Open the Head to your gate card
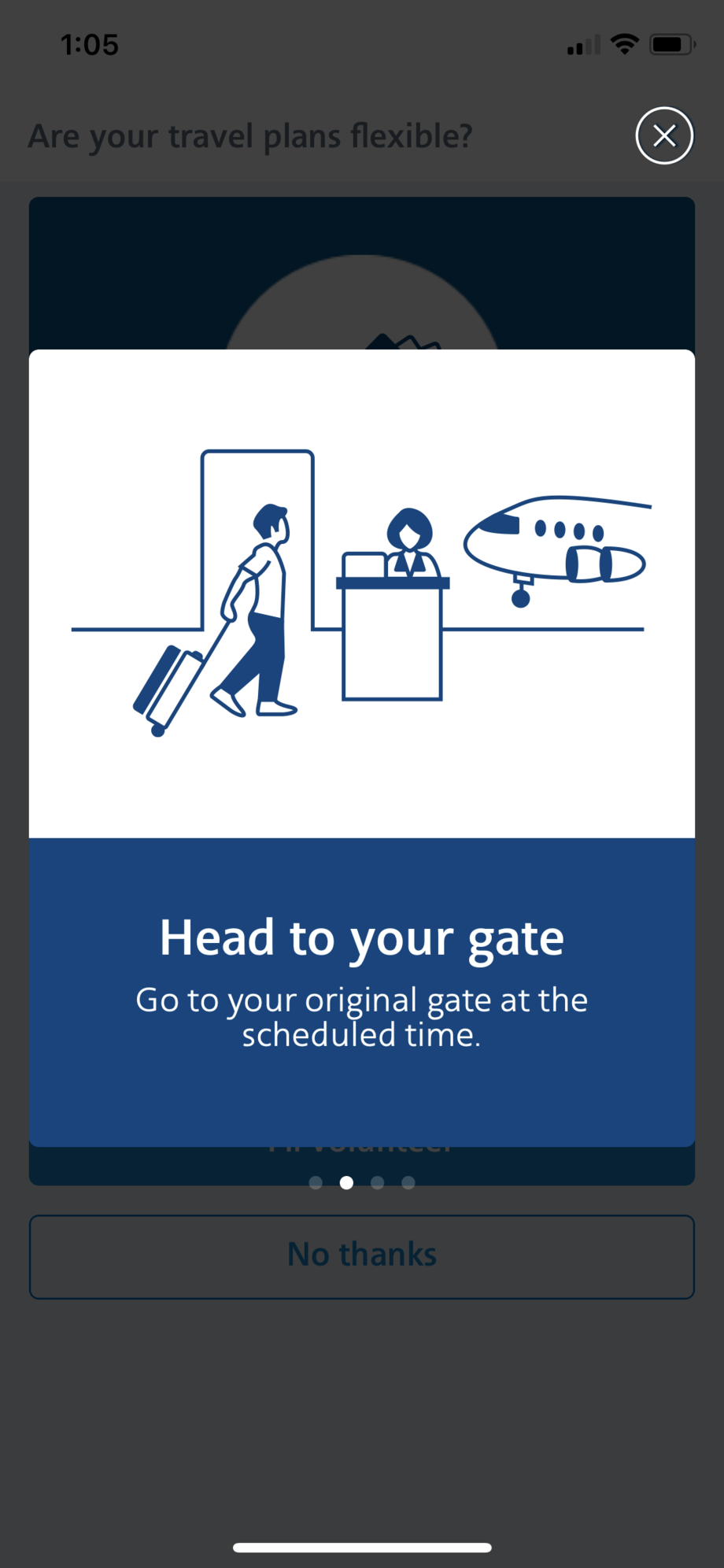 coord(362,748)
